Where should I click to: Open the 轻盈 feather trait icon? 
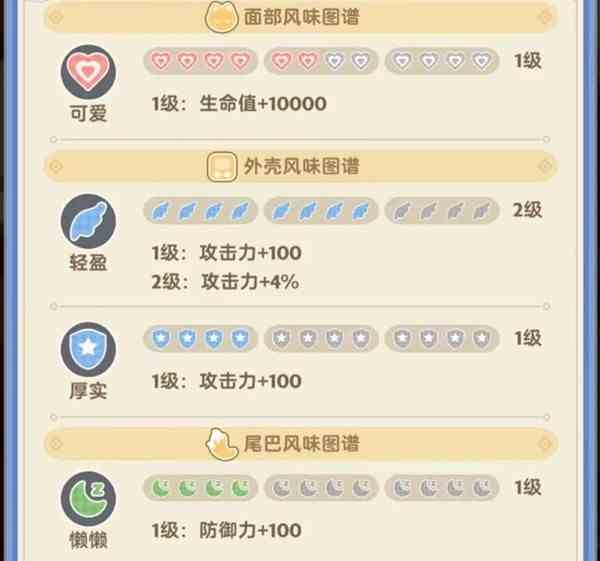pos(88,222)
